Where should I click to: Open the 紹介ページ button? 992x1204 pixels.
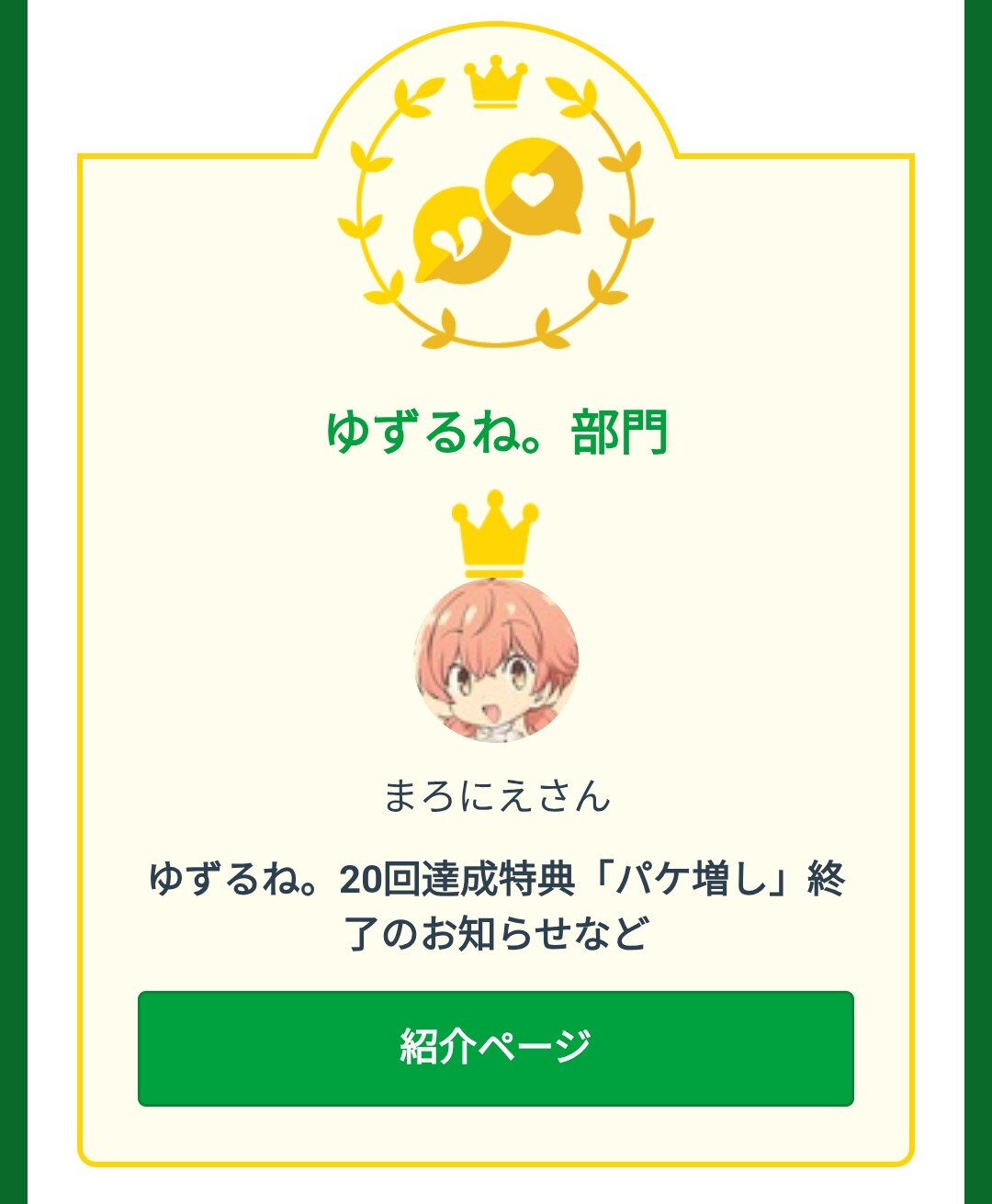point(496,1048)
